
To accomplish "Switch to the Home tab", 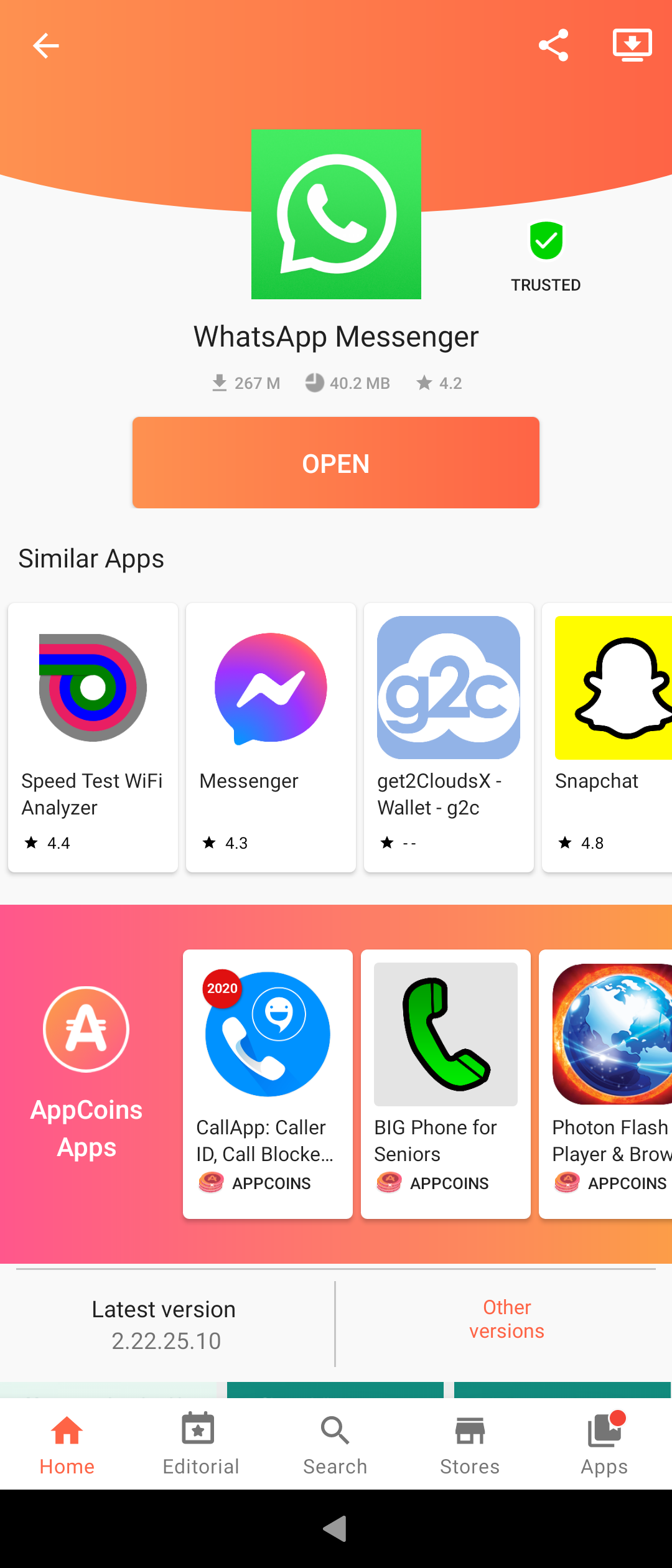I will point(67,1444).
